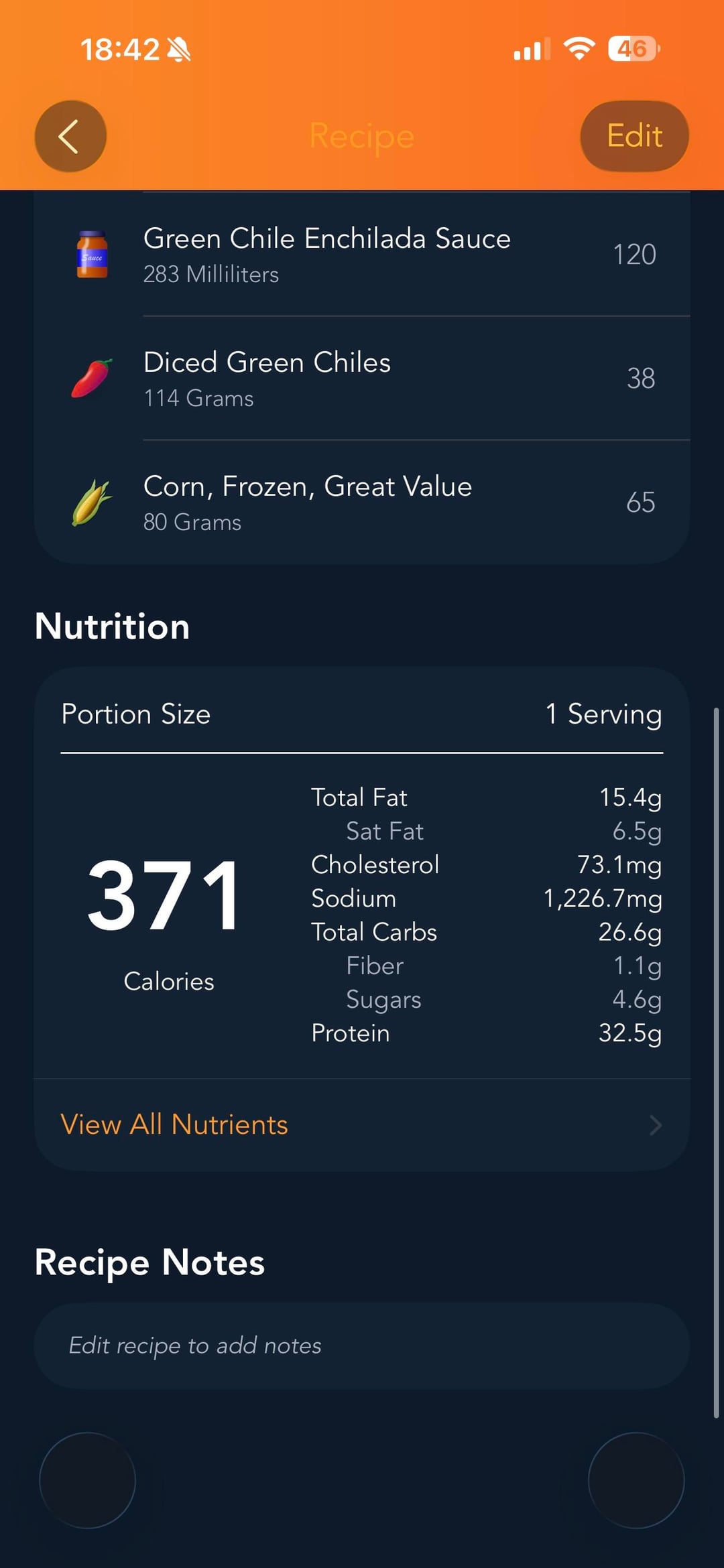Screen dimensions: 724x1568
Task: Tap the Edit button
Action: pos(633,136)
